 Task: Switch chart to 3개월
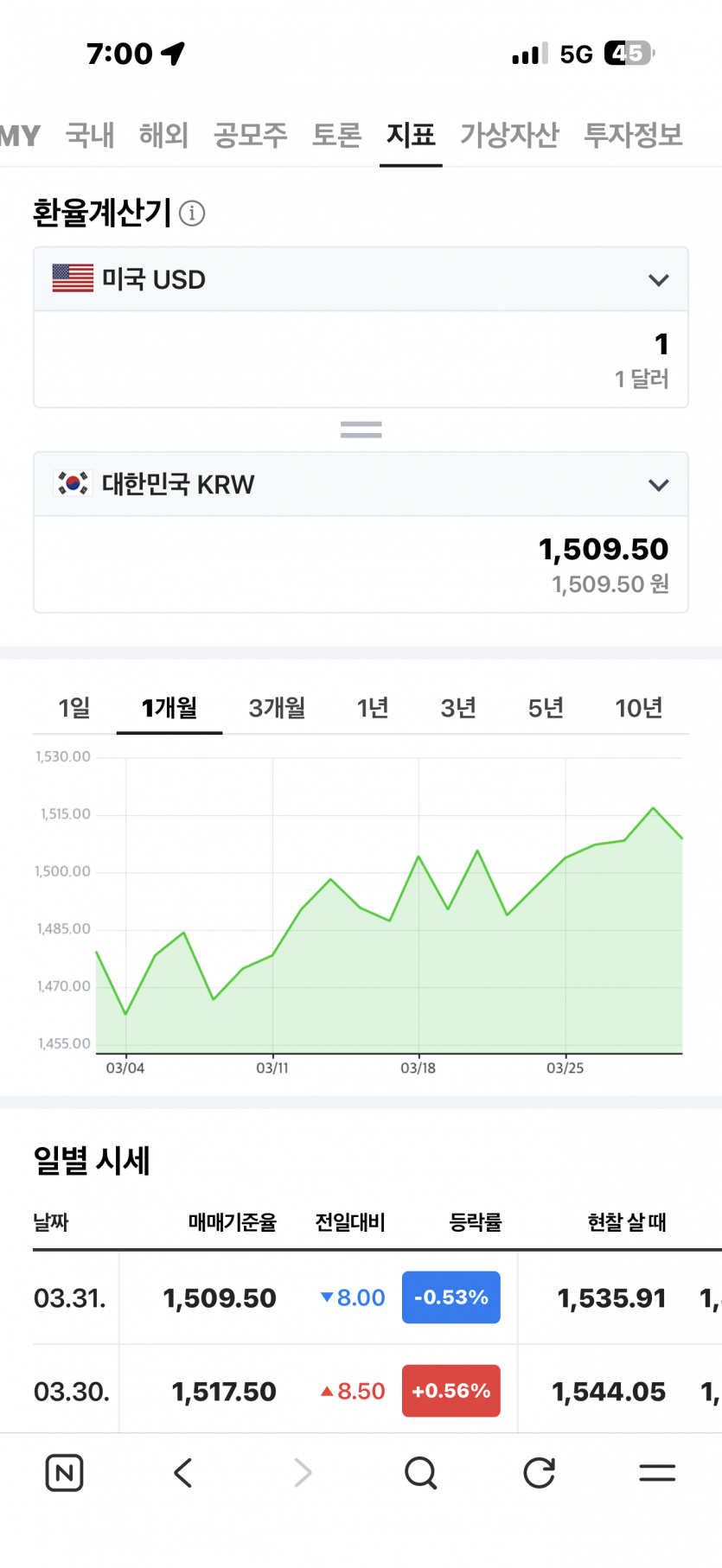coord(277,708)
